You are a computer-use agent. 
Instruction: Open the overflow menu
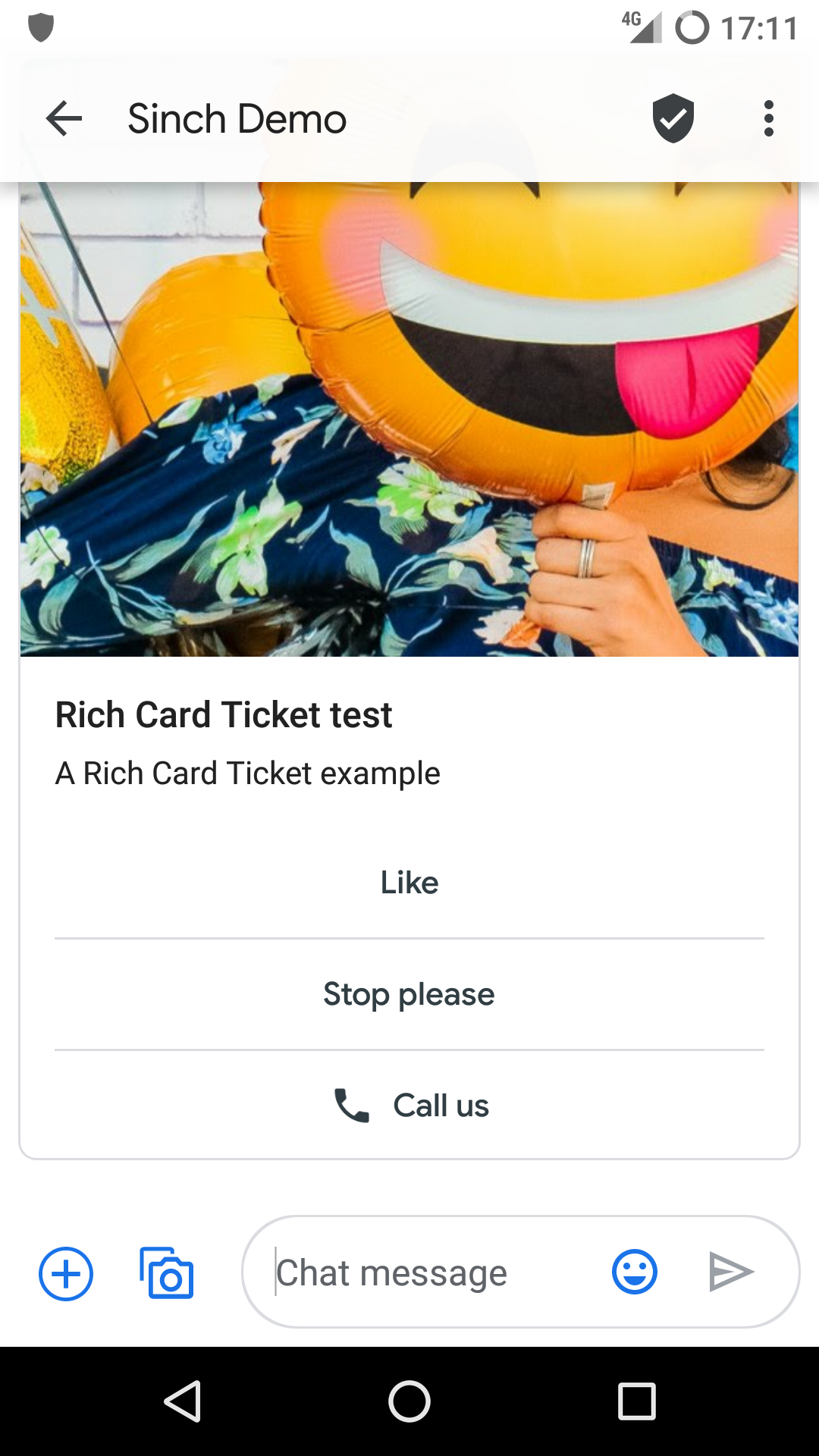click(768, 119)
